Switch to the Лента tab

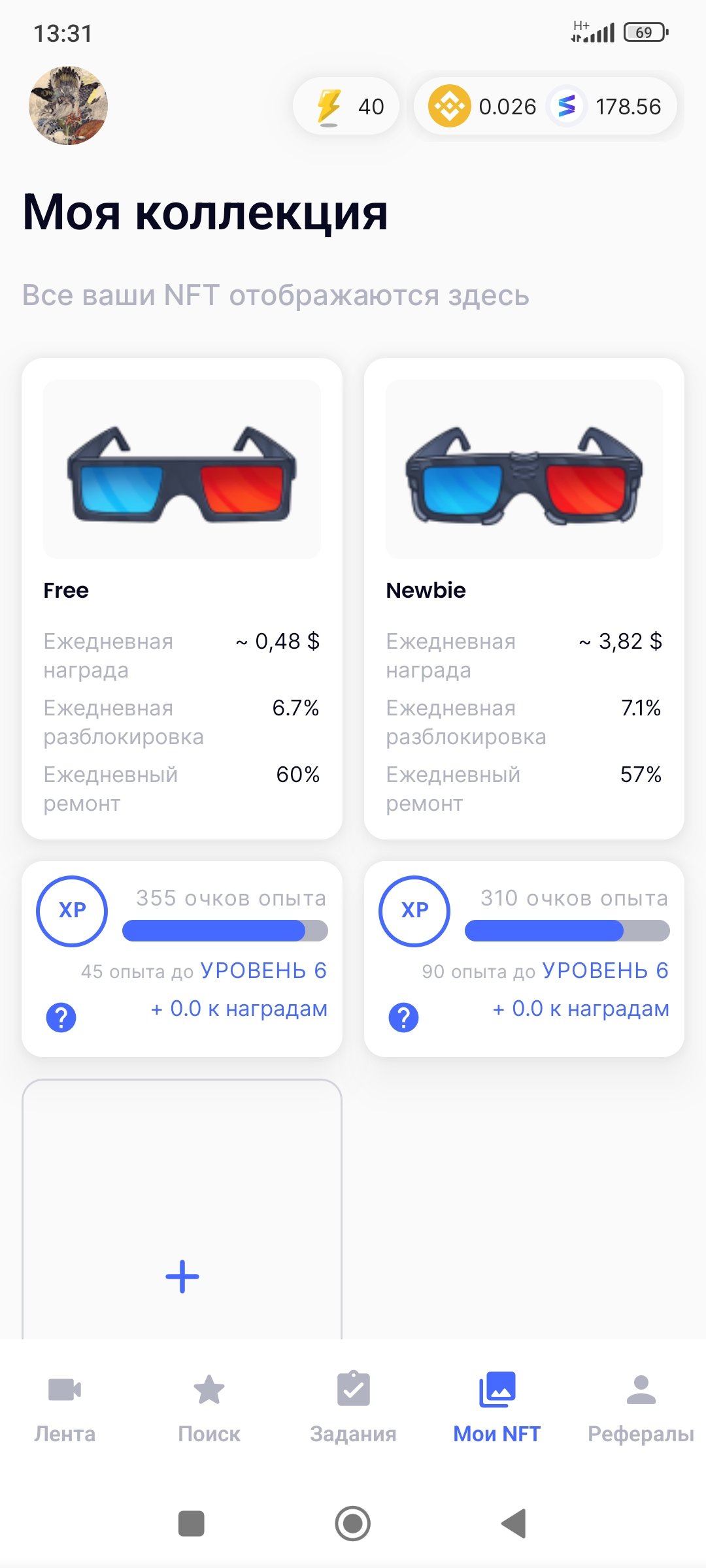coord(65,1408)
